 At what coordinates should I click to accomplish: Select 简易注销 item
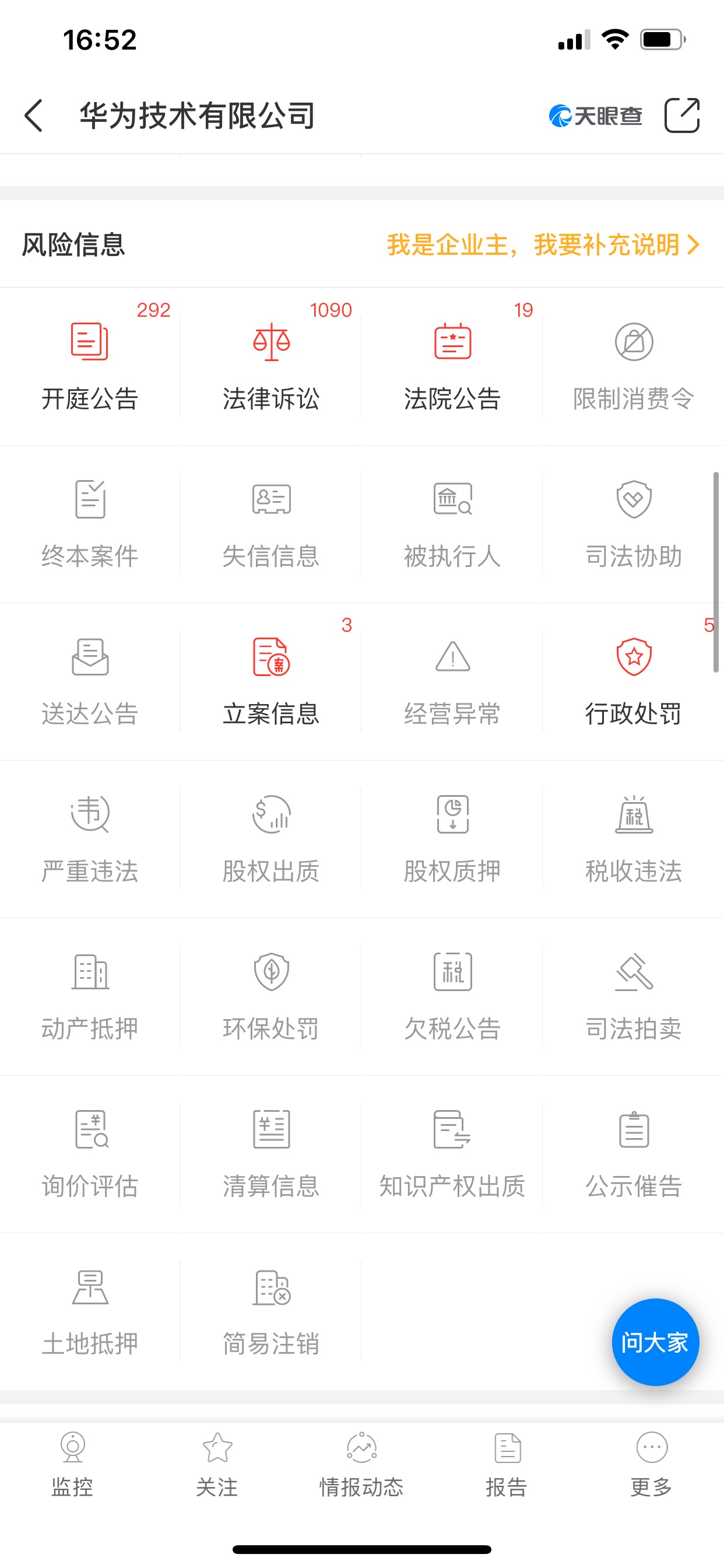(x=271, y=1312)
